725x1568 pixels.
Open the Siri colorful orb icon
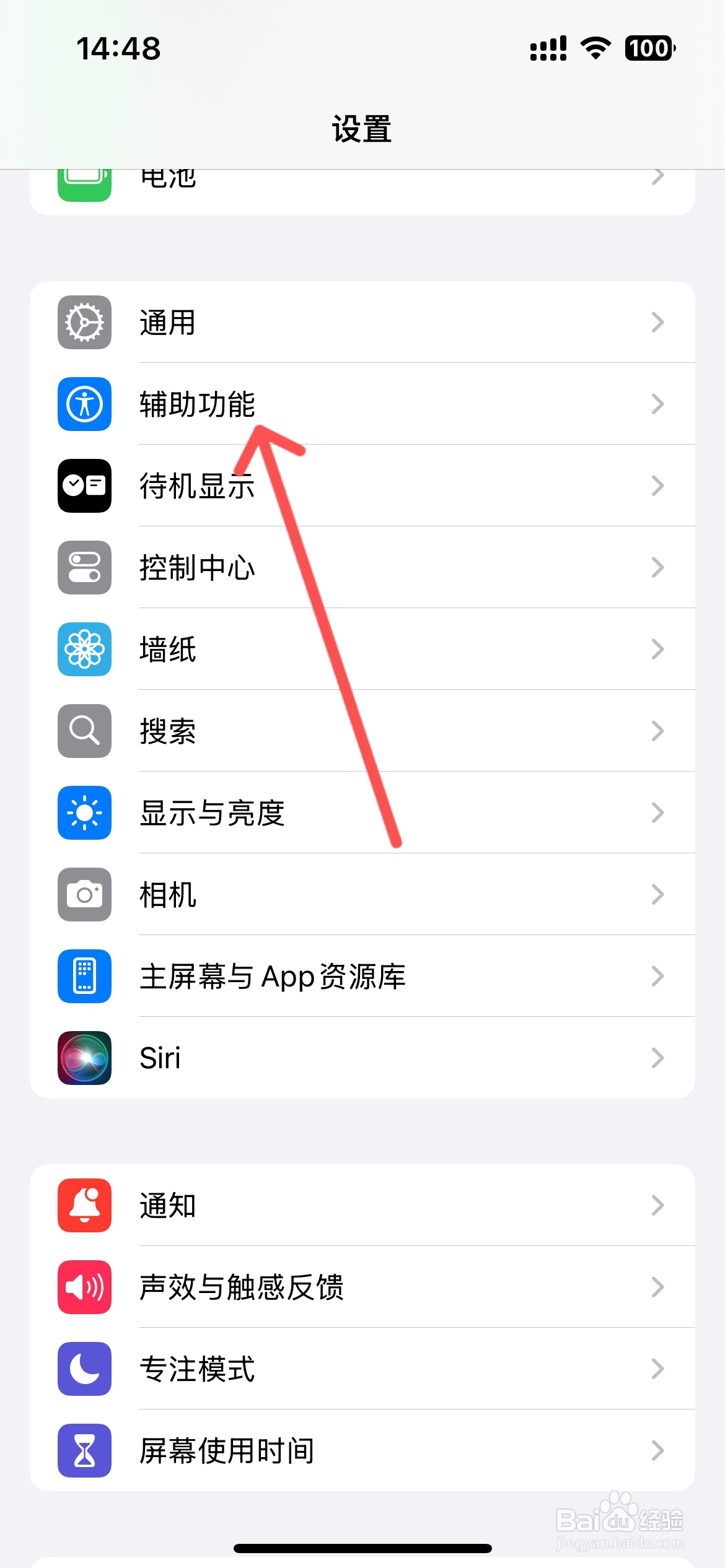84,1058
